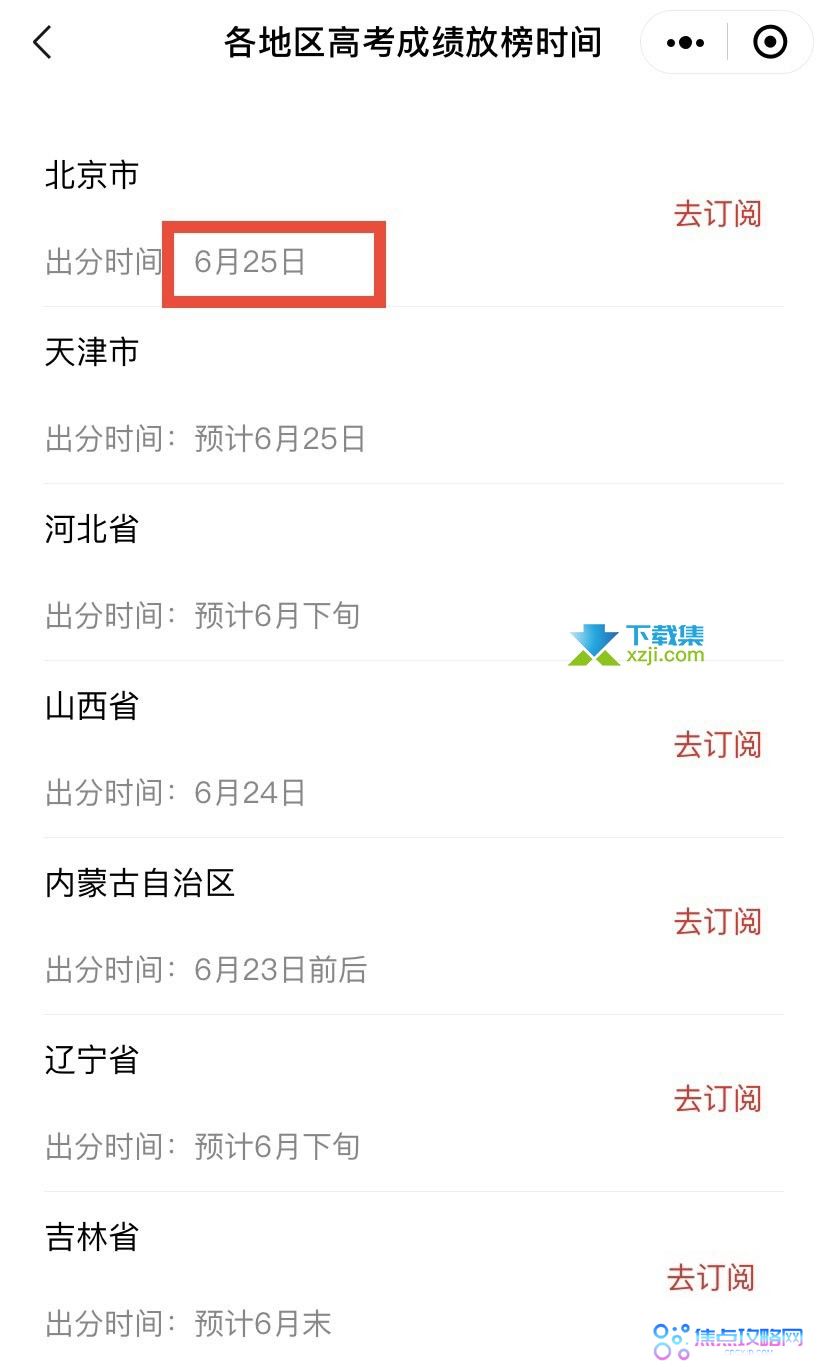828x1367 pixels.
Task: Select the 天津市 list entry
Action: 91,352
